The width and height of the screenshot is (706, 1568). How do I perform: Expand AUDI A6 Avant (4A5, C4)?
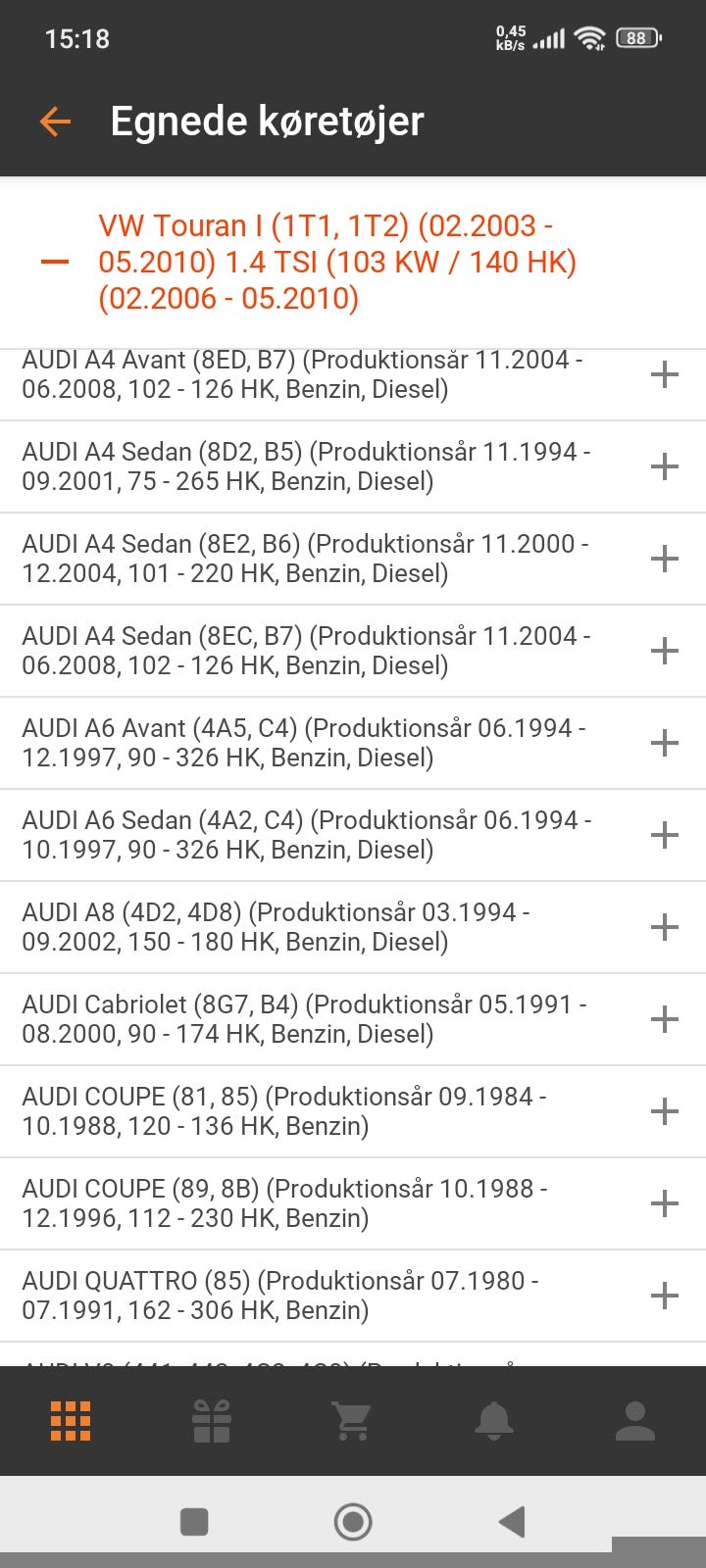click(665, 743)
